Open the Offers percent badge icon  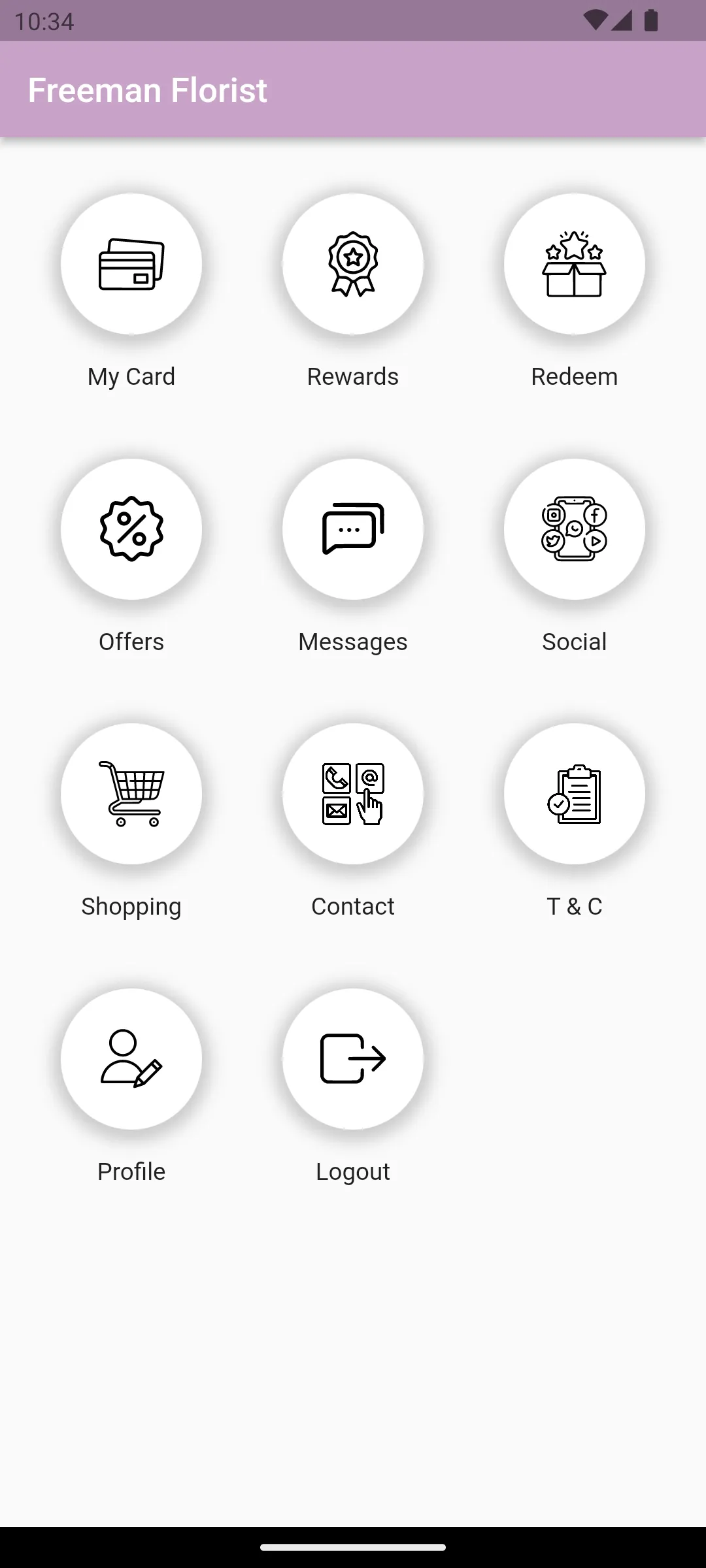[x=131, y=529]
